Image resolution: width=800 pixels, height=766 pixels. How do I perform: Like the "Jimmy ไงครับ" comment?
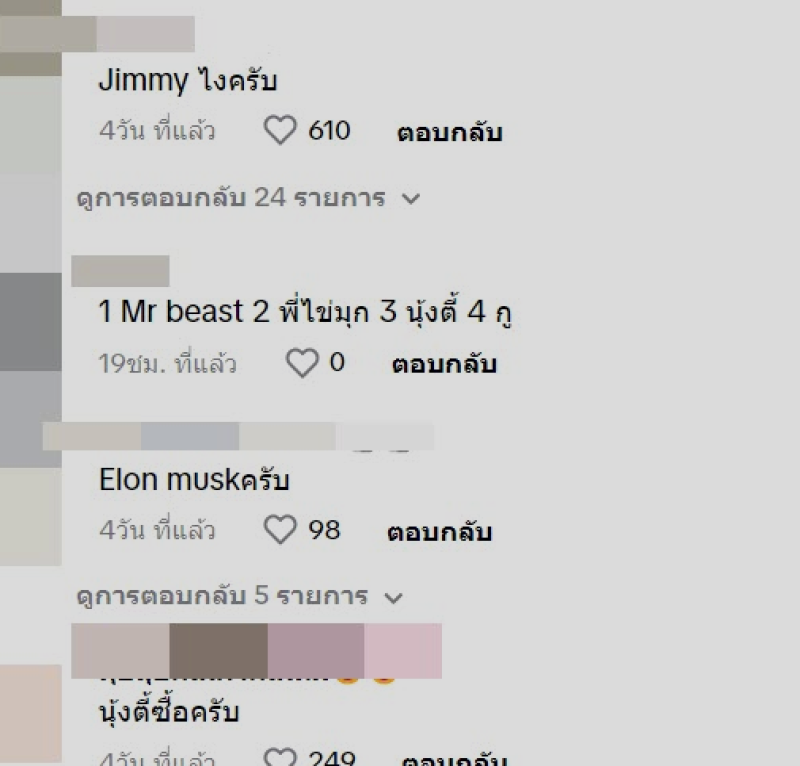coord(280,131)
